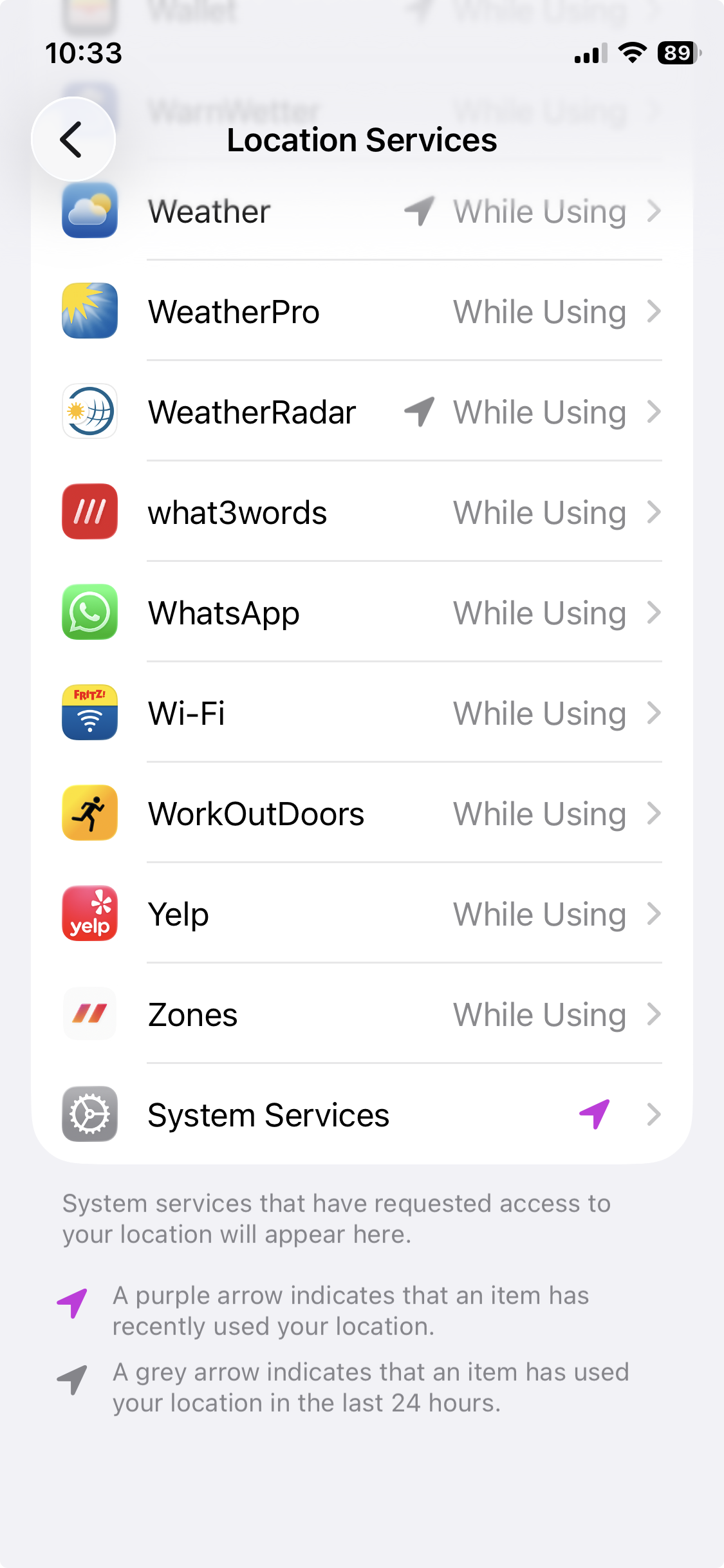Screen dimensions: 724x1568
Task: Open WhatsApp location access
Action: [x=362, y=613]
